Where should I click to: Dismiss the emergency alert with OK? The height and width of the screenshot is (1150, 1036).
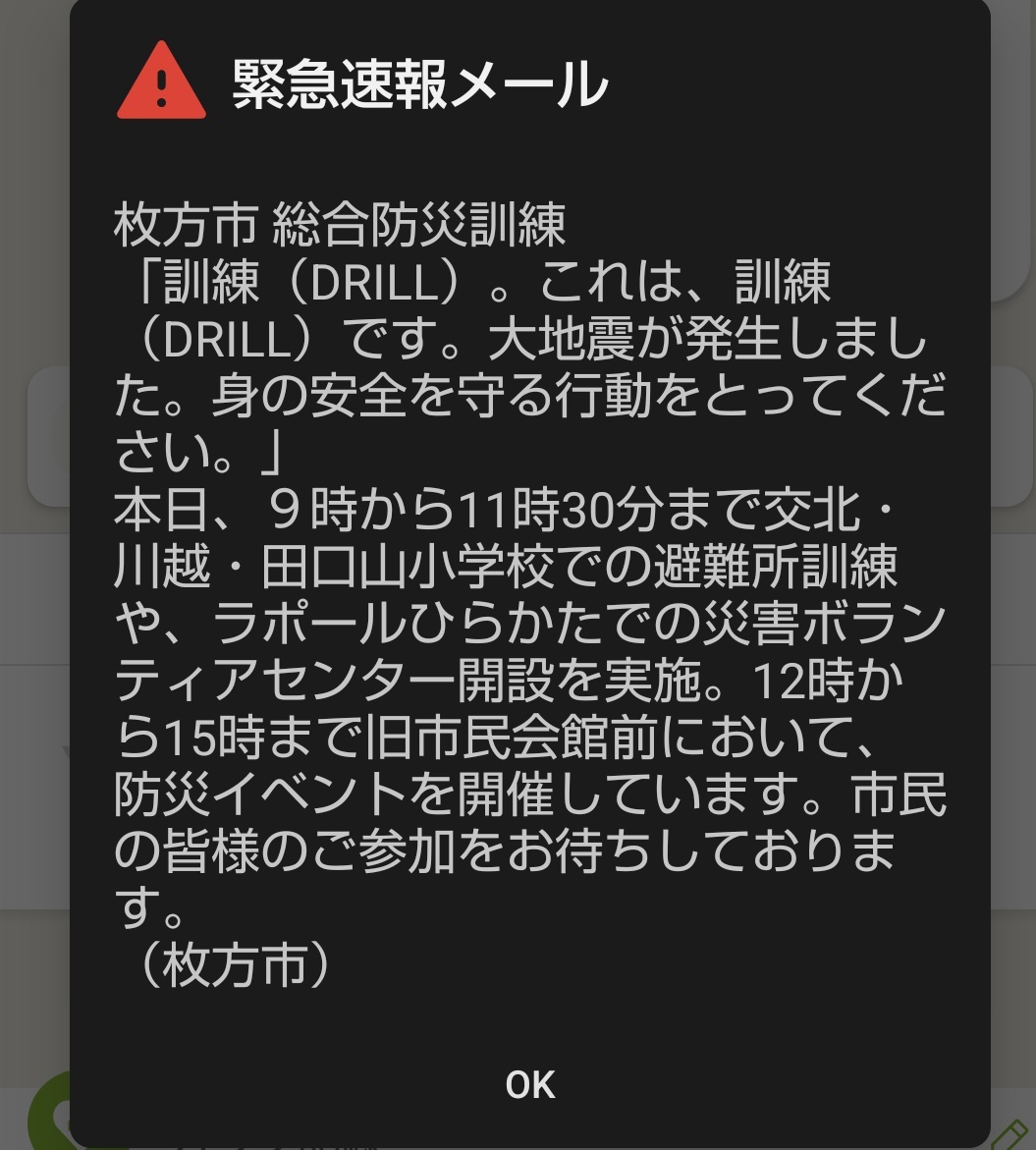click(x=529, y=1084)
